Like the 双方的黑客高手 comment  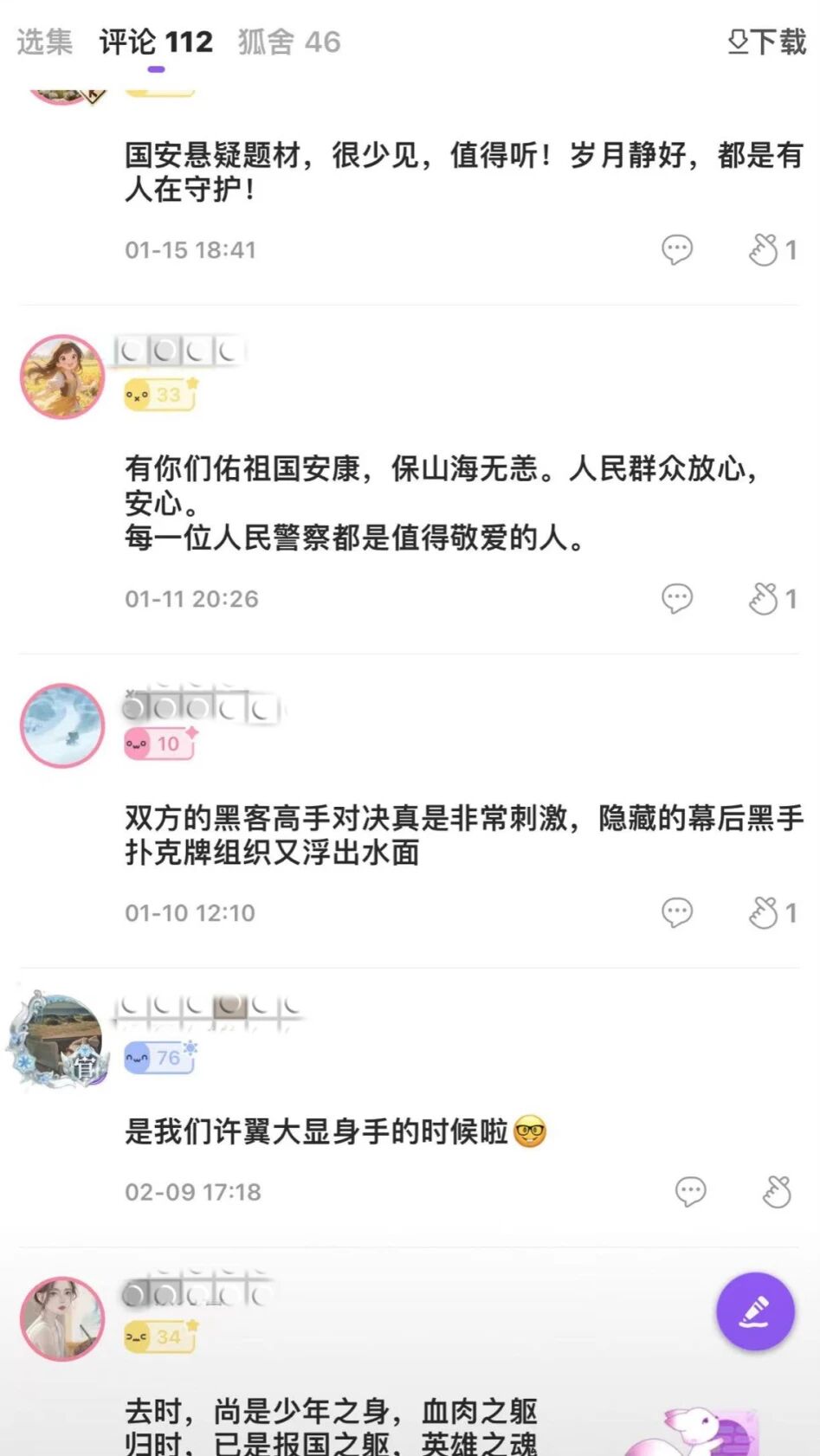click(765, 912)
